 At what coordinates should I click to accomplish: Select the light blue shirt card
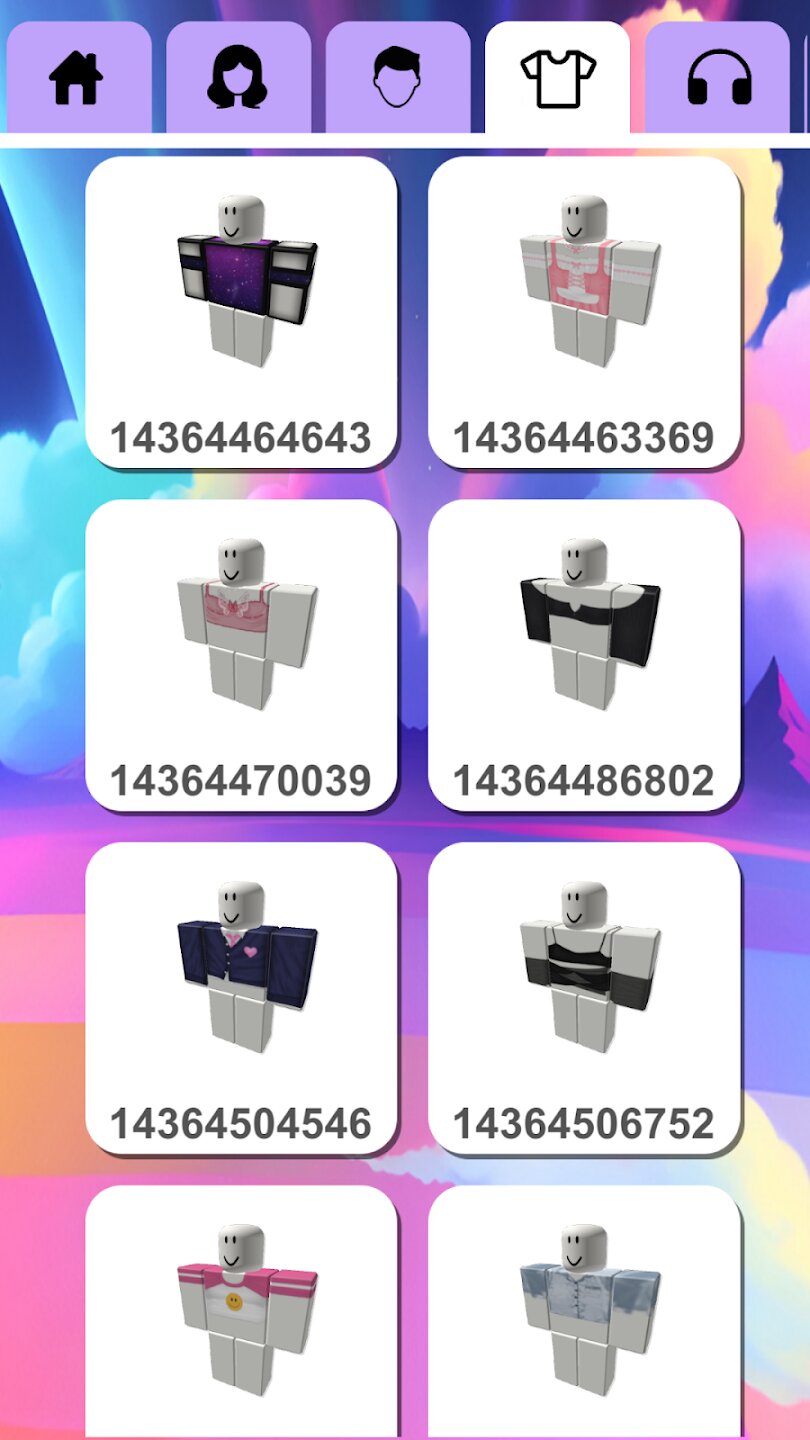584,1310
